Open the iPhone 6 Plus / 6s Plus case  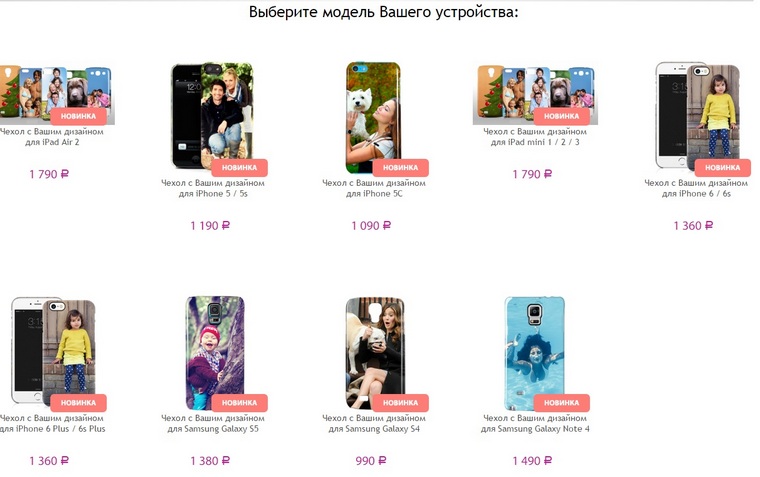pyautogui.click(x=53, y=350)
